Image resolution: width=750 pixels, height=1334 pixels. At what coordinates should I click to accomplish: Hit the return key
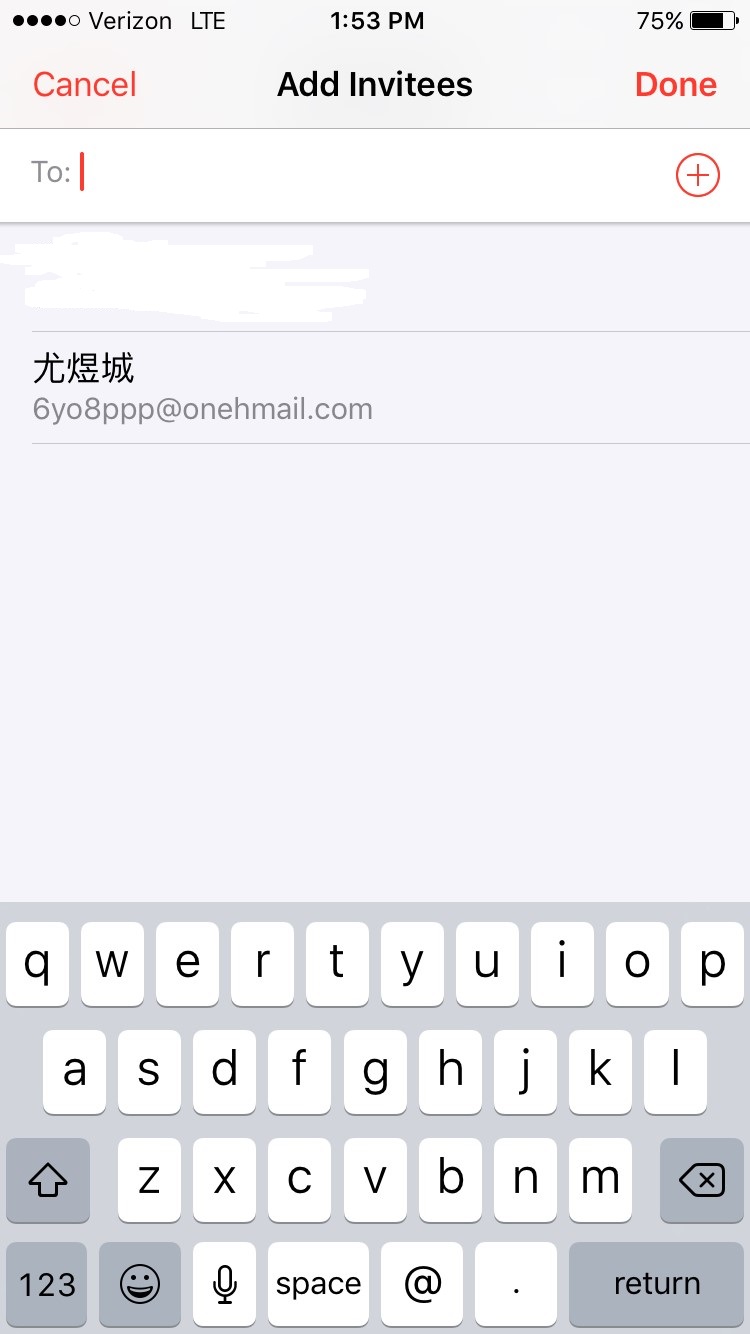click(656, 1284)
